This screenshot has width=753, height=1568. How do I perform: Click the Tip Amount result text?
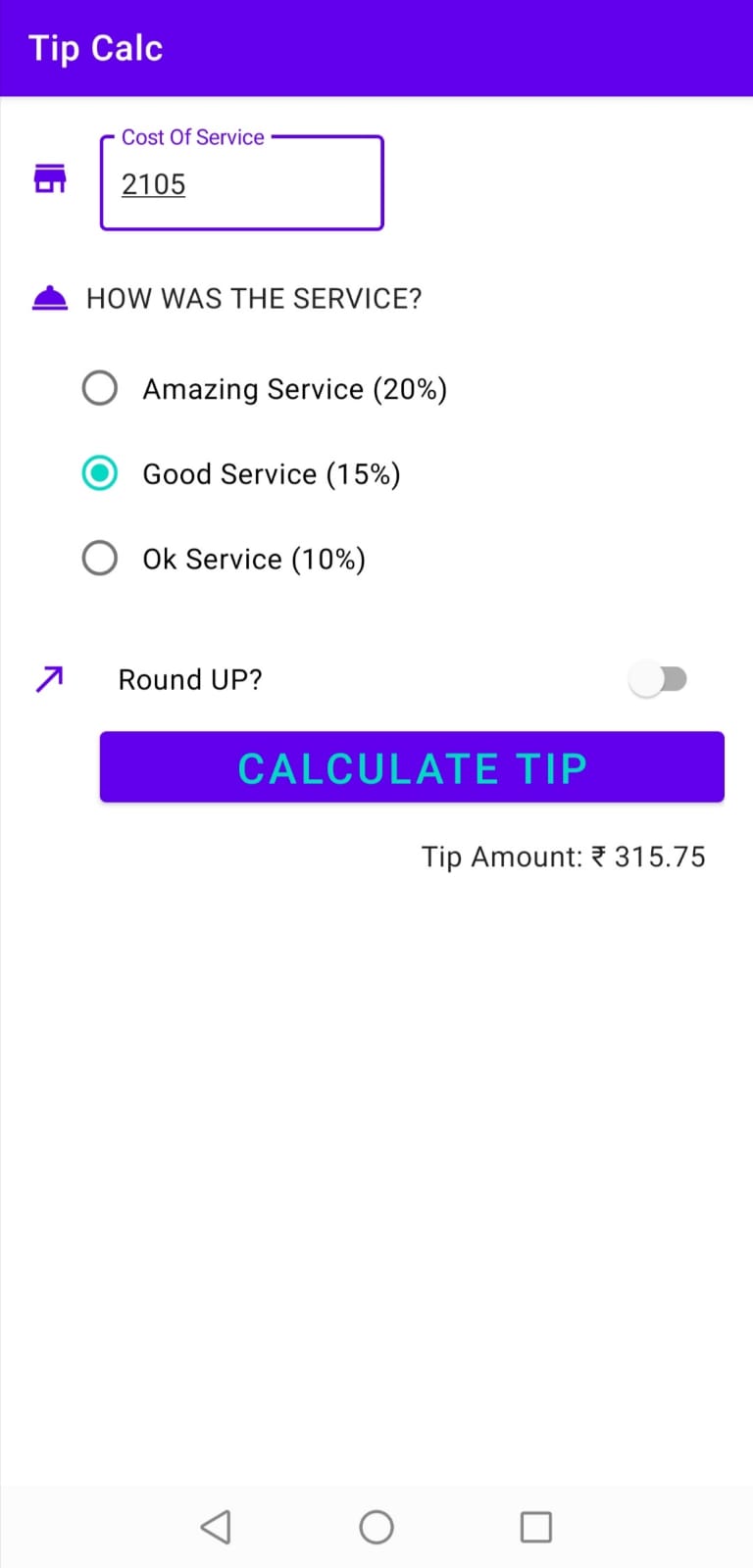pyautogui.click(x=564, y=856)
